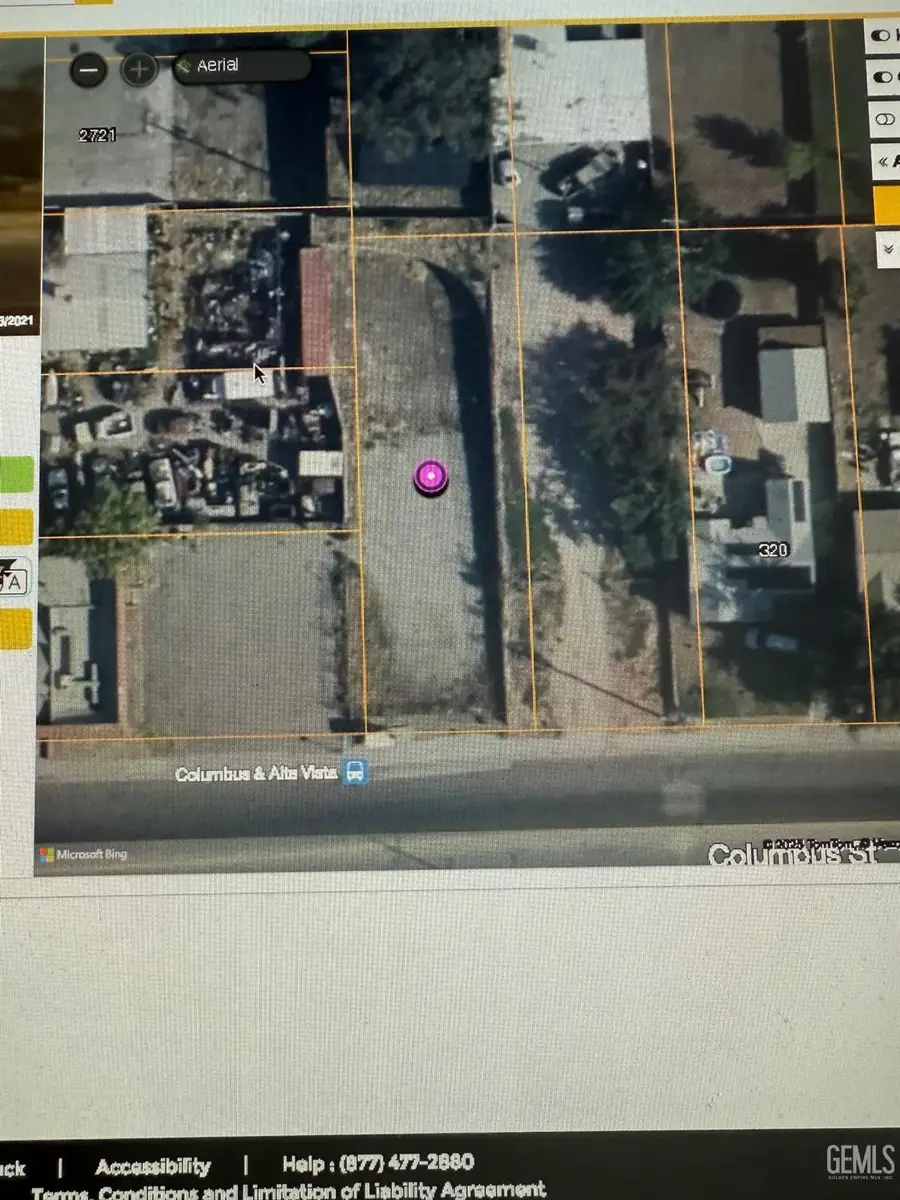Screen dimensions: 900x1200
Task: Open the Accessibility link
Action: (153, 1166)
